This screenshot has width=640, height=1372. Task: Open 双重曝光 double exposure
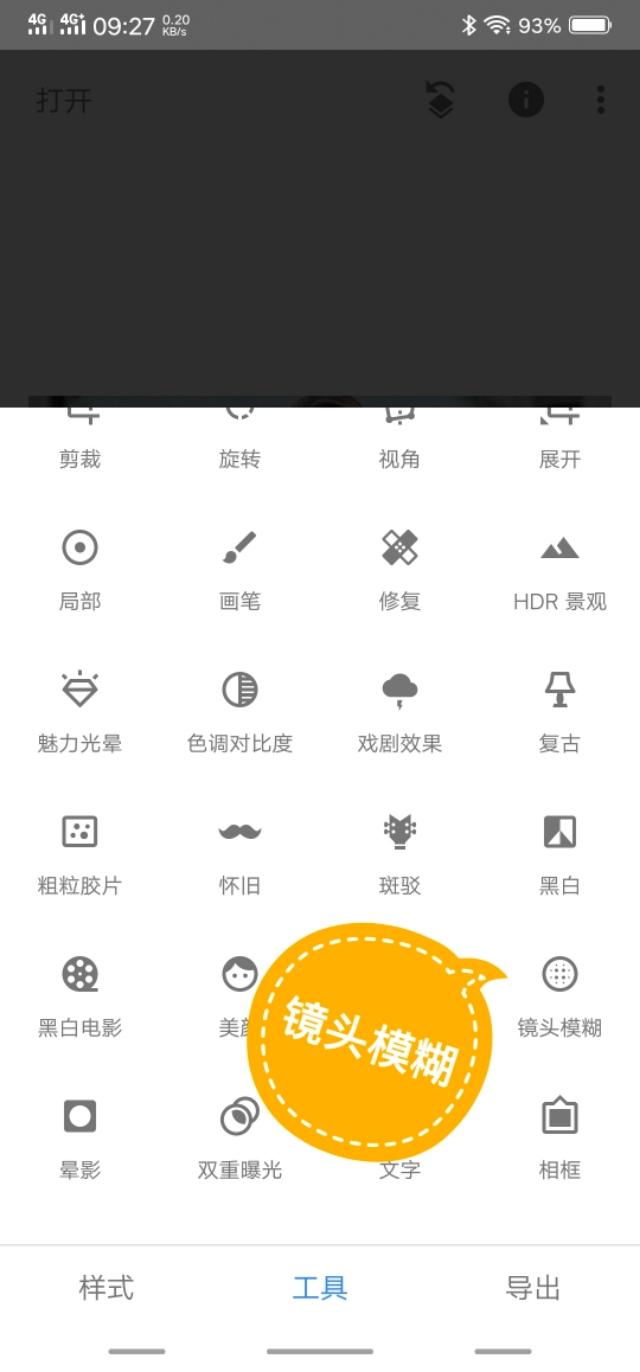(240, 1138)
